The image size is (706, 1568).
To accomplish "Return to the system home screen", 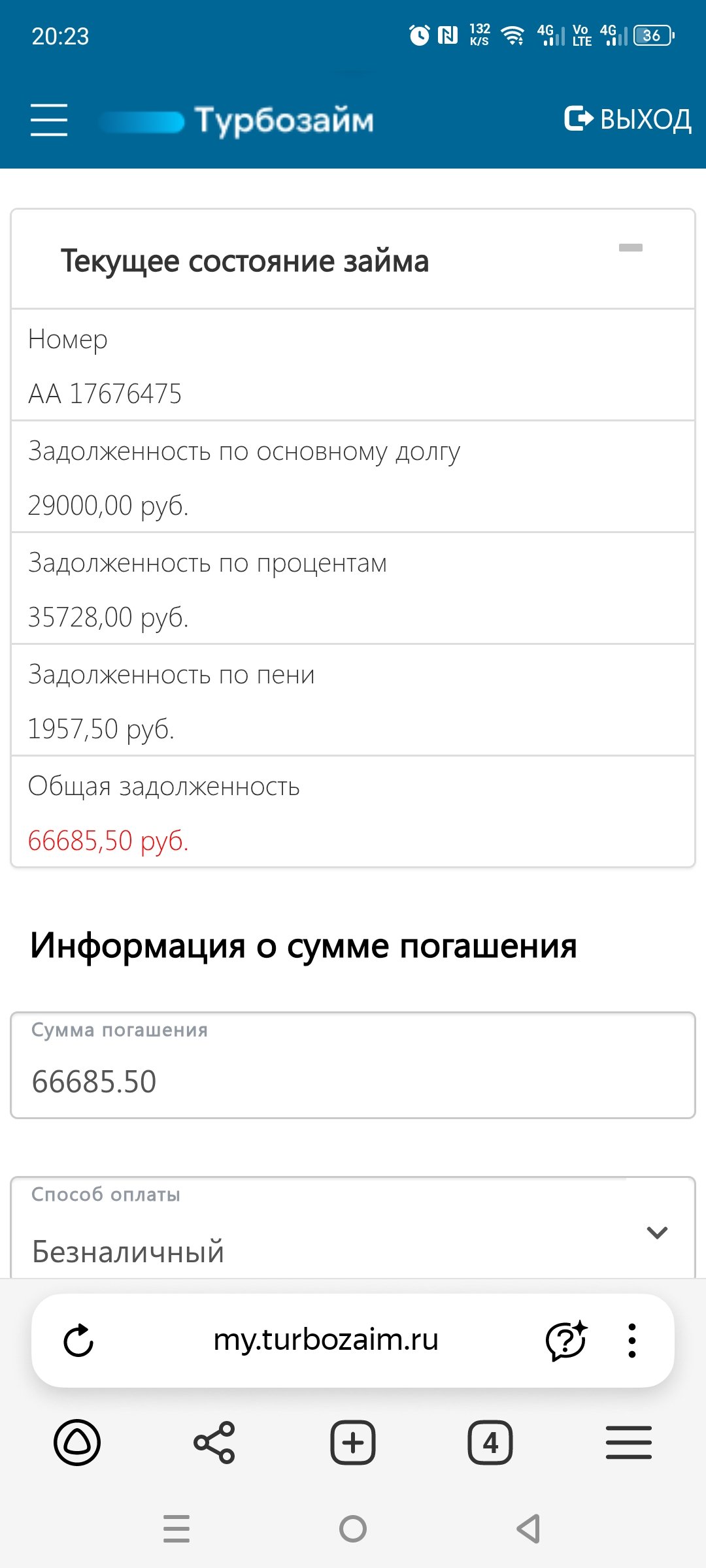I will [353, 1529].
